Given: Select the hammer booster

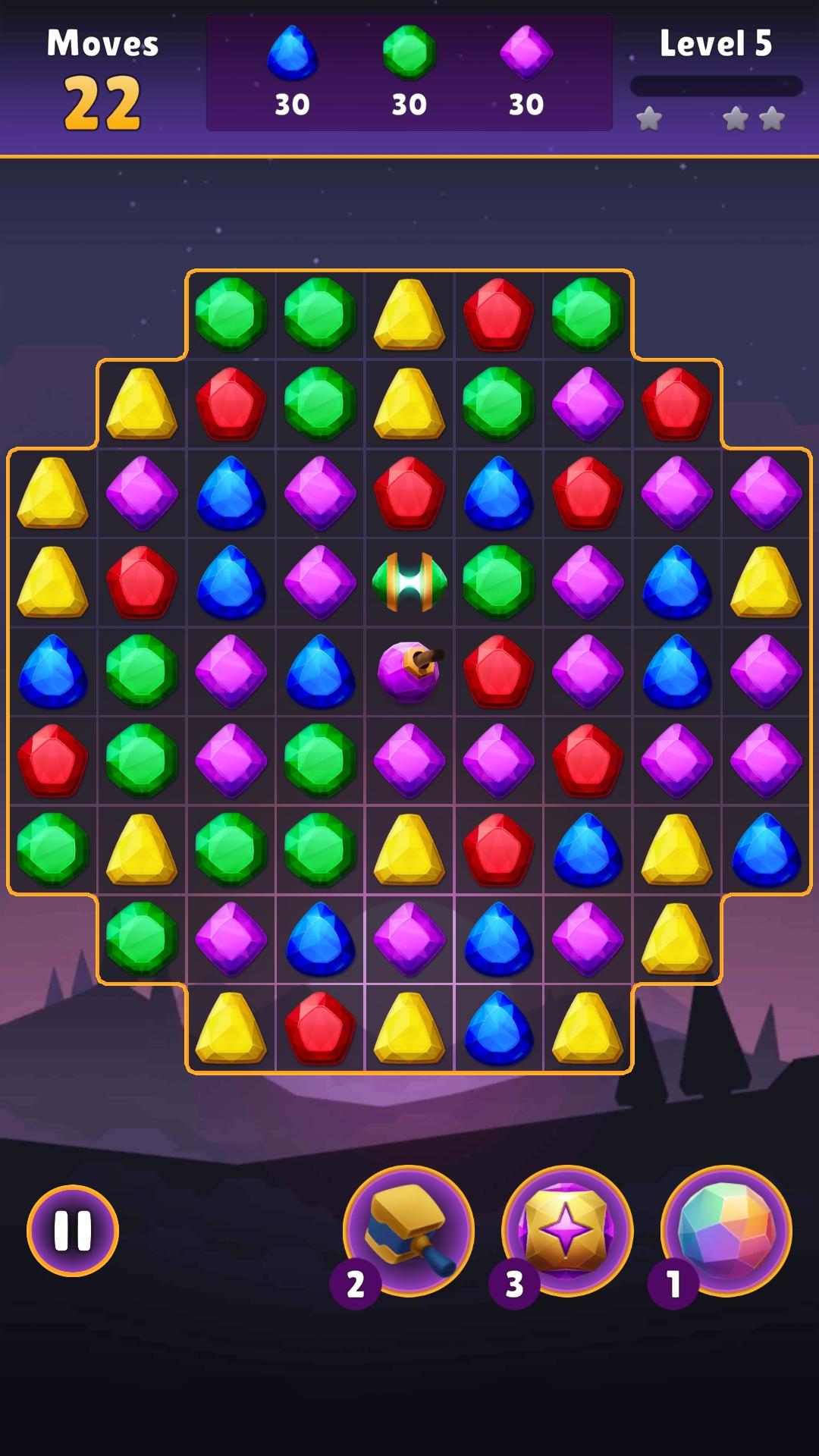Looking at the screenshot, I should (409, 1230).
